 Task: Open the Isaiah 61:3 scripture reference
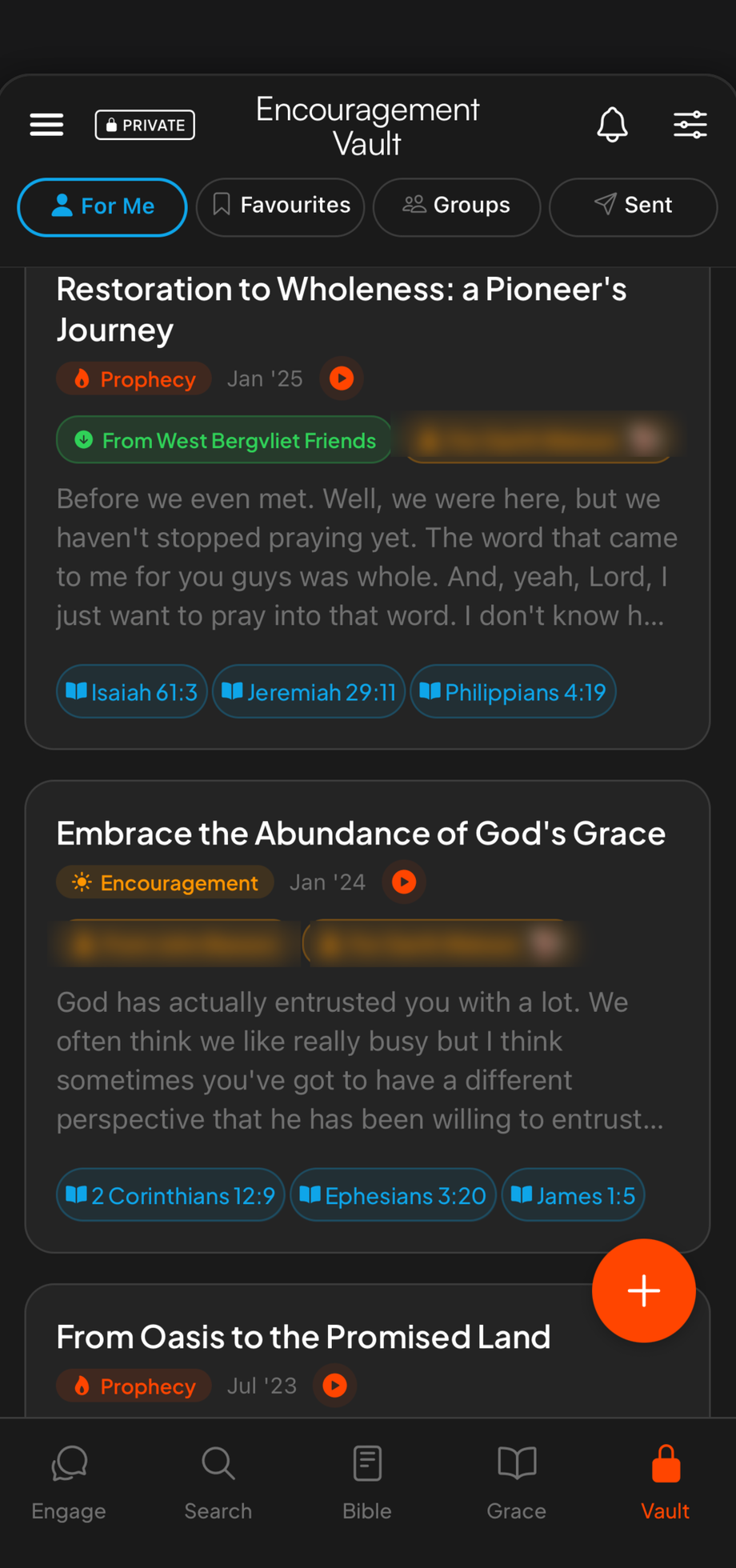click(x=130, y=691)
